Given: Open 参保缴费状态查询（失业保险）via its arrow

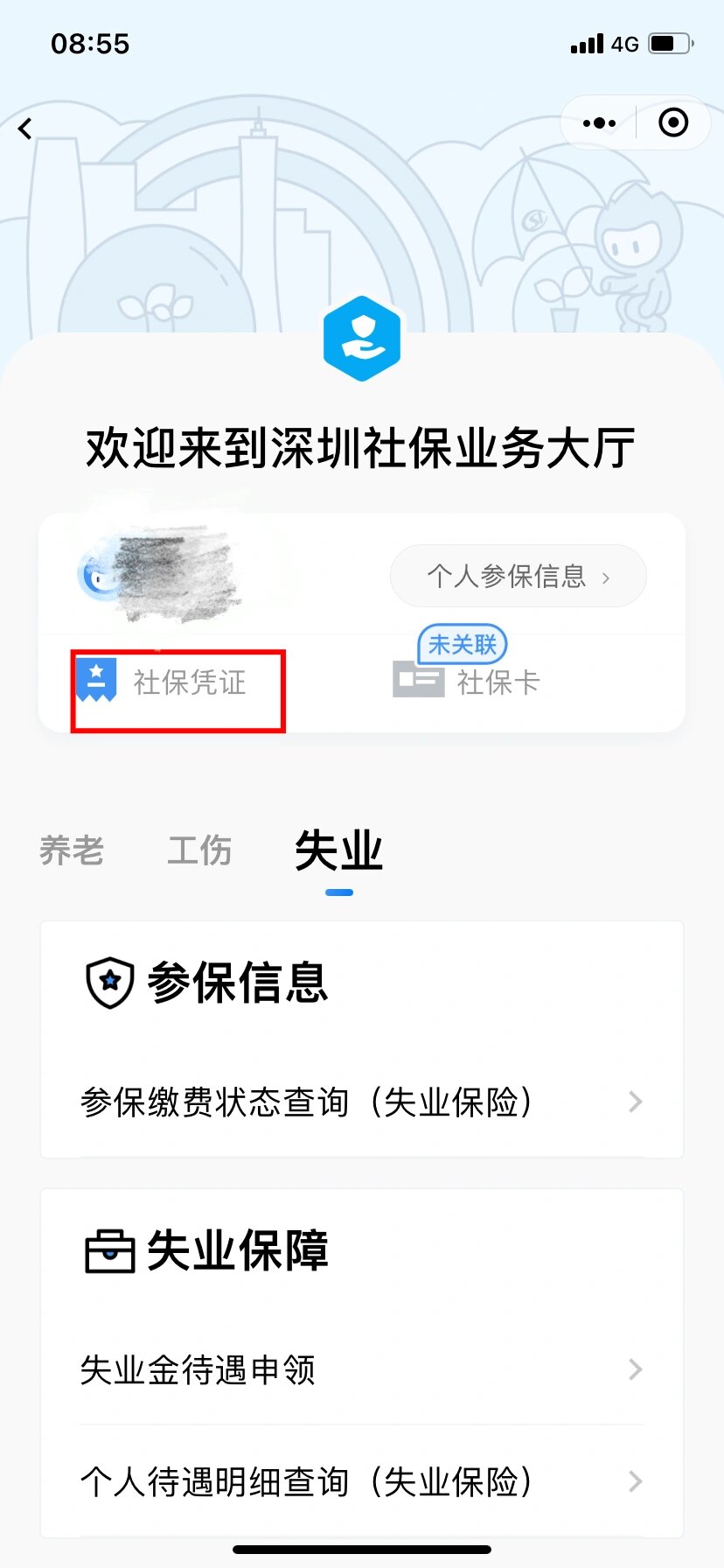Looking at the screenshot, I should [x=633, y=1102].
